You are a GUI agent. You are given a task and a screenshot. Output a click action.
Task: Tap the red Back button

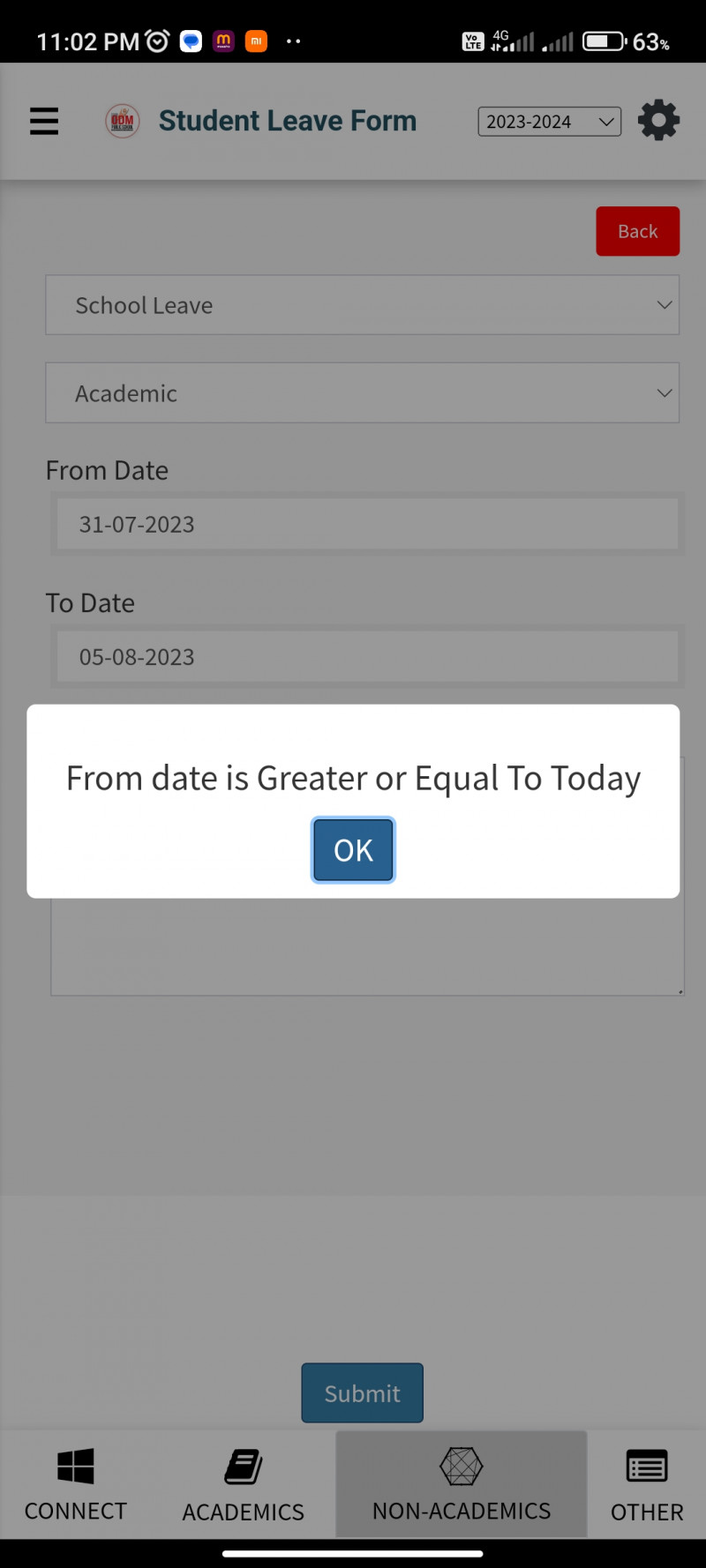(x=637, y=231)
